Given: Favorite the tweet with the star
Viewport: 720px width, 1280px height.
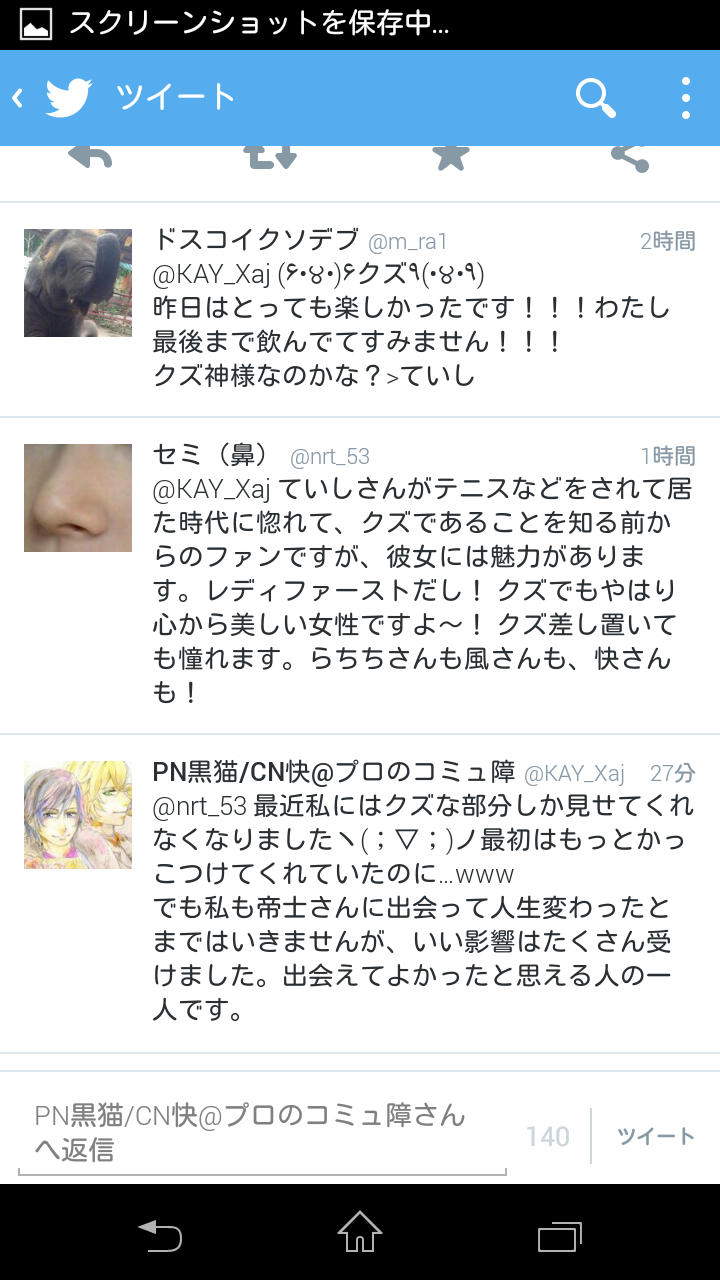Looking at the screenshot, I should click(450, 157).
